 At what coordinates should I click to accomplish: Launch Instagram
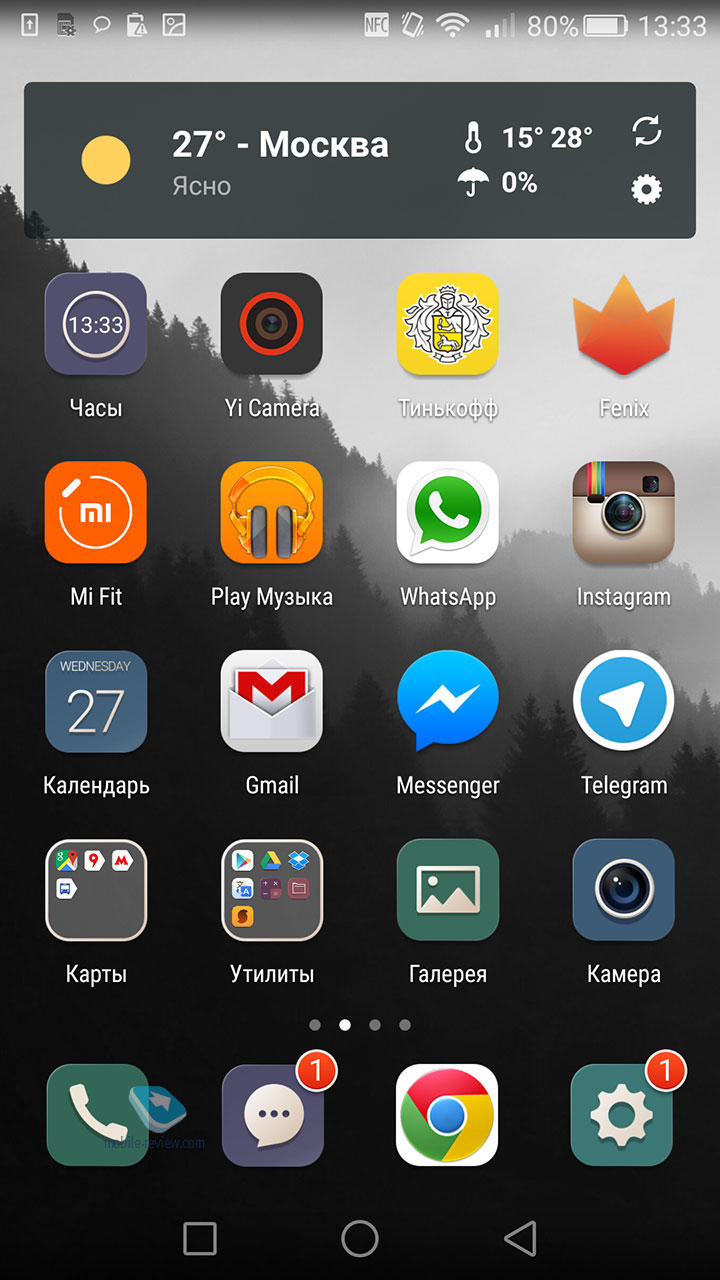[x=624, y=513]
